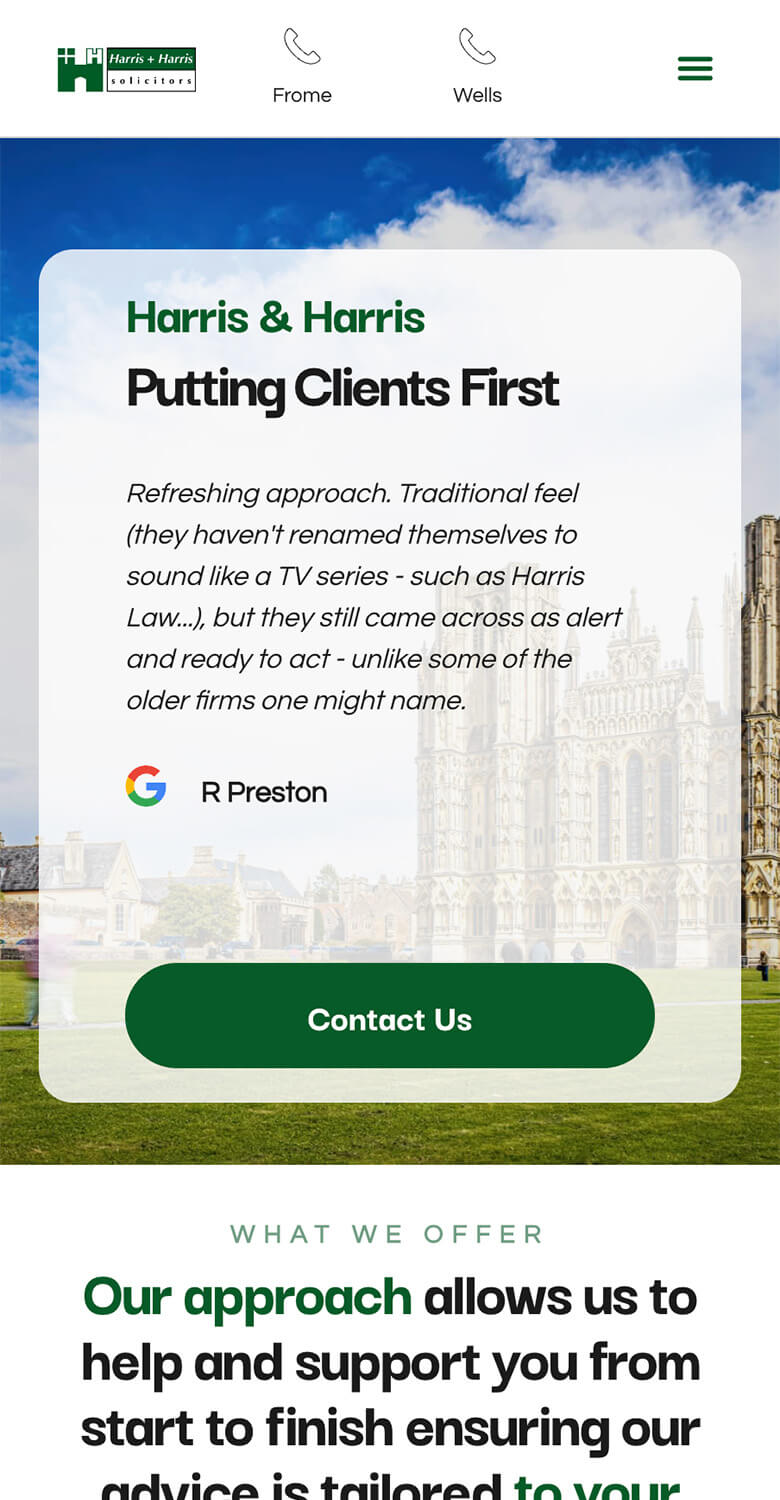Image resolution: width=780 pixels, height=1500 pixels.
Task: Open the hamburger navigation menu
Action: coord(694,69)
